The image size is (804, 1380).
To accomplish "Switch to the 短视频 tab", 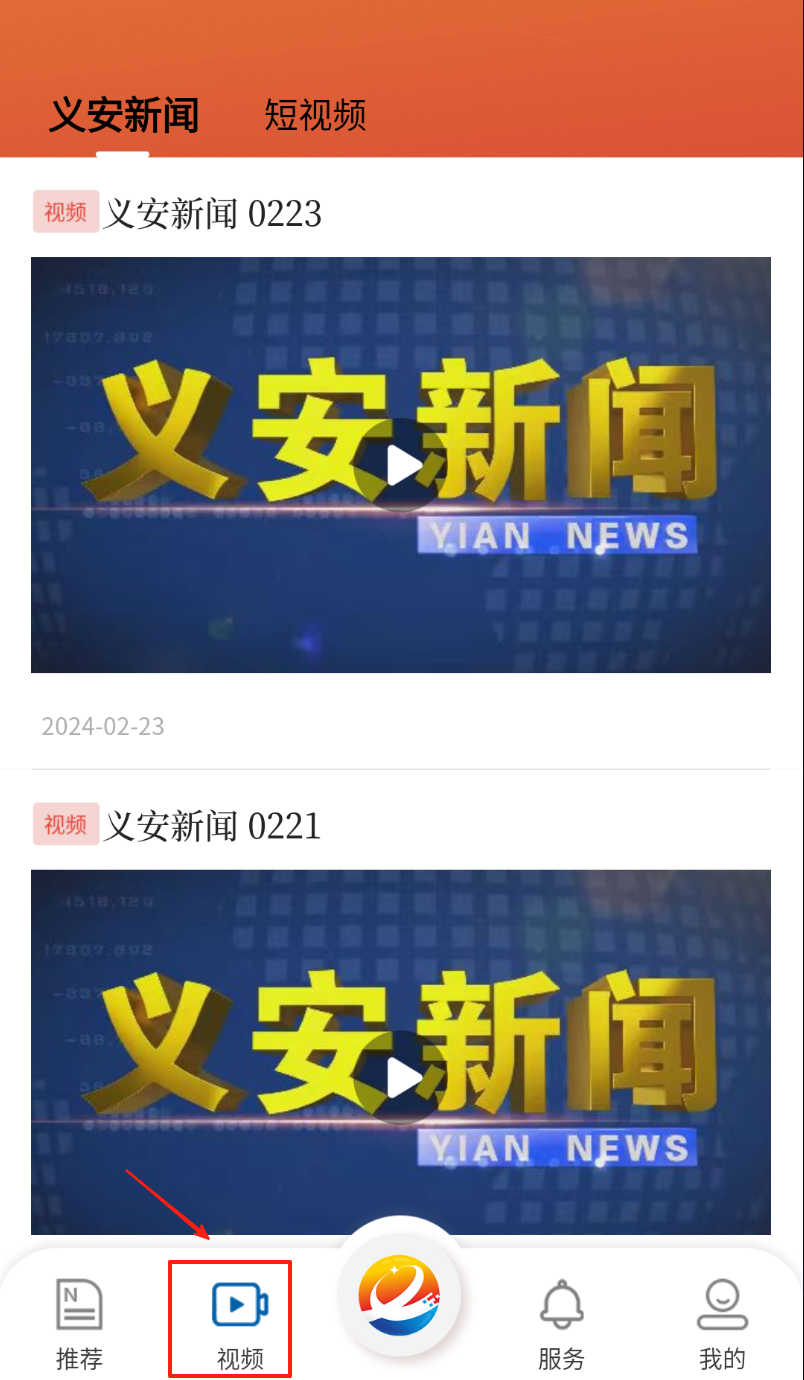I will coord(315,115).
